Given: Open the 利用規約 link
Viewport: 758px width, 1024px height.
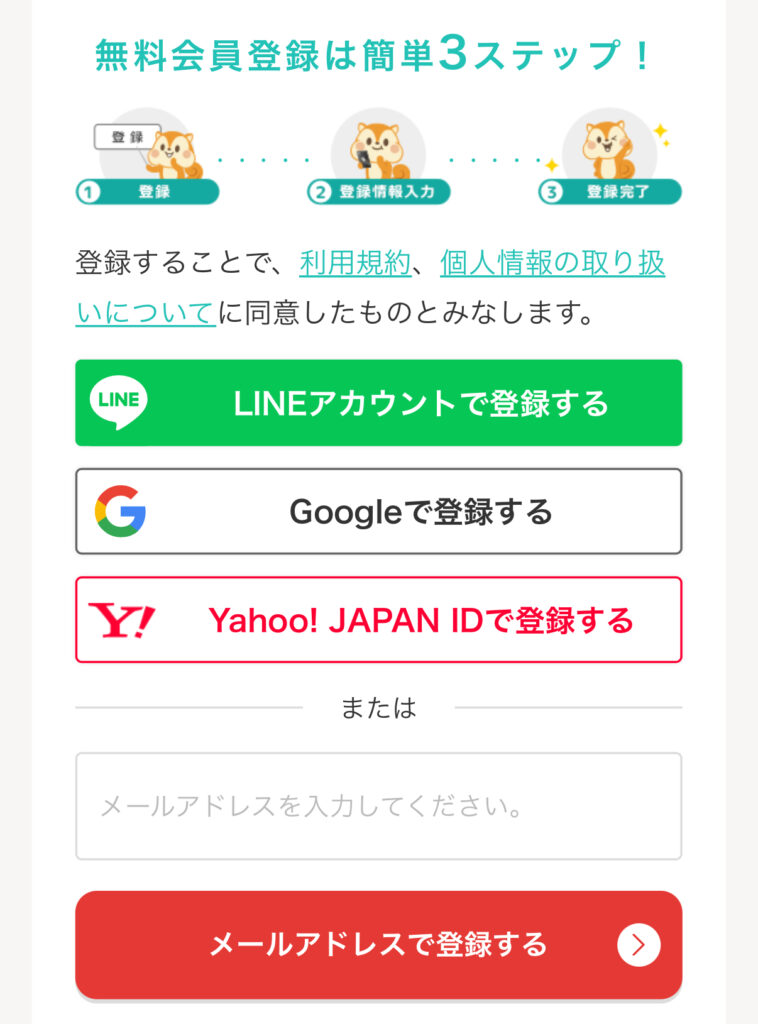Looking at the screenshot, I should 355,264.
